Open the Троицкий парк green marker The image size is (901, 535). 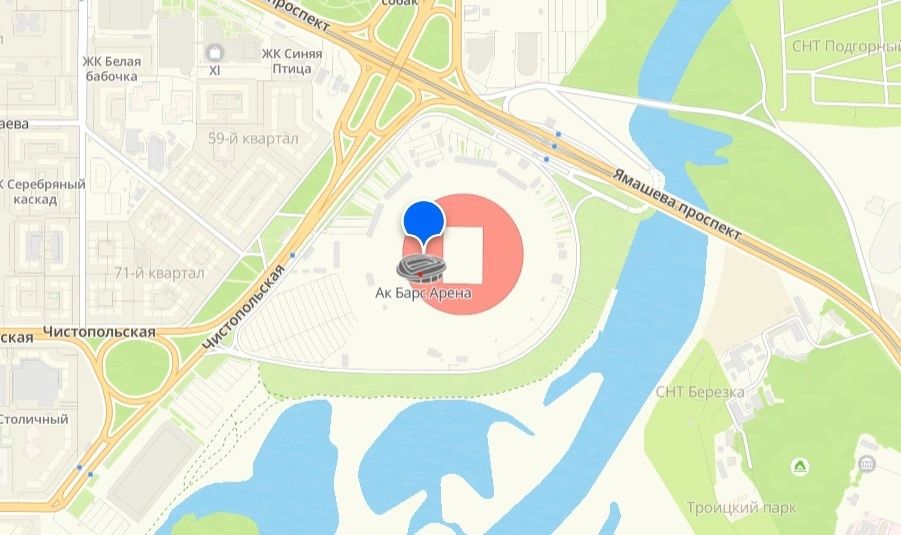click(801, 465)
